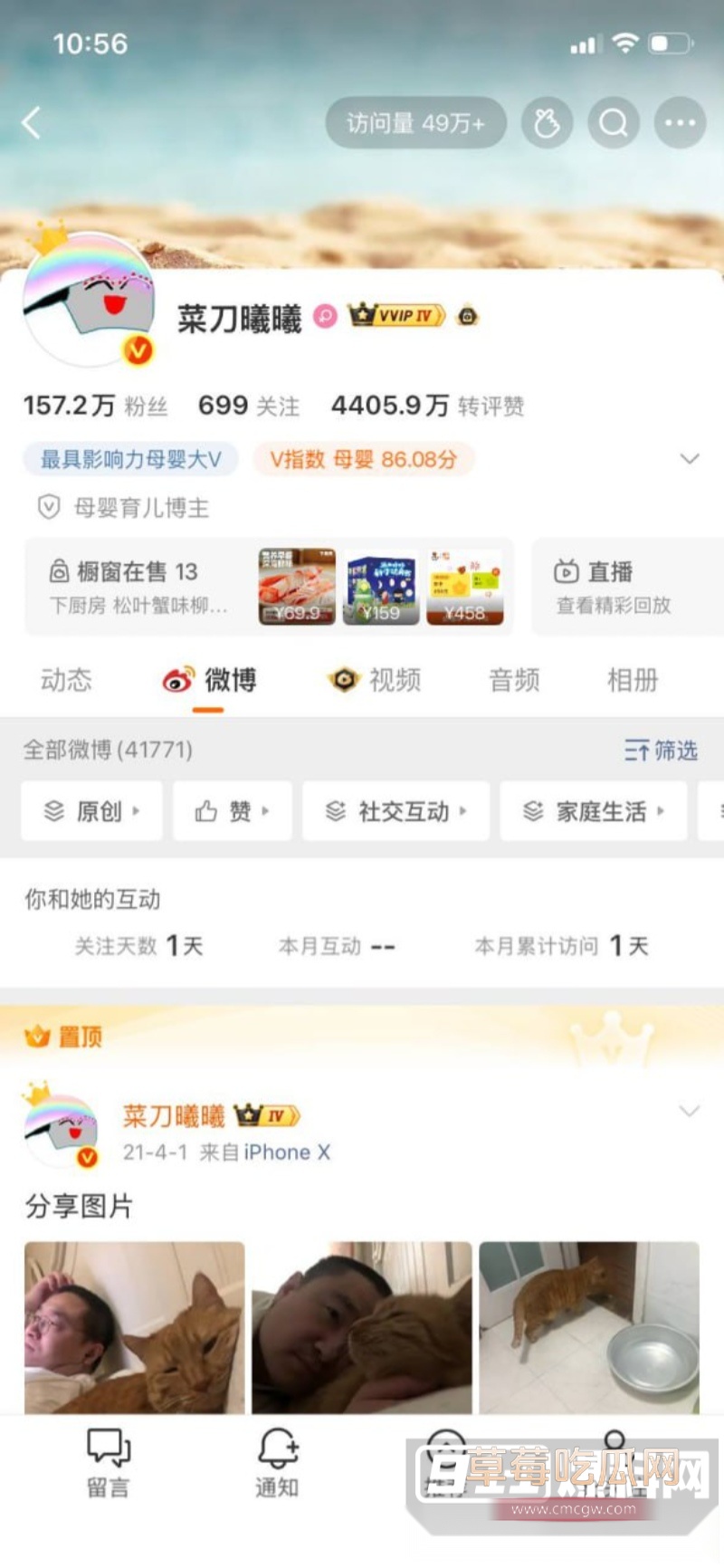Open the ¥159 product thumbnail
Screen dimensions: 724x1568
pos(380,587)
